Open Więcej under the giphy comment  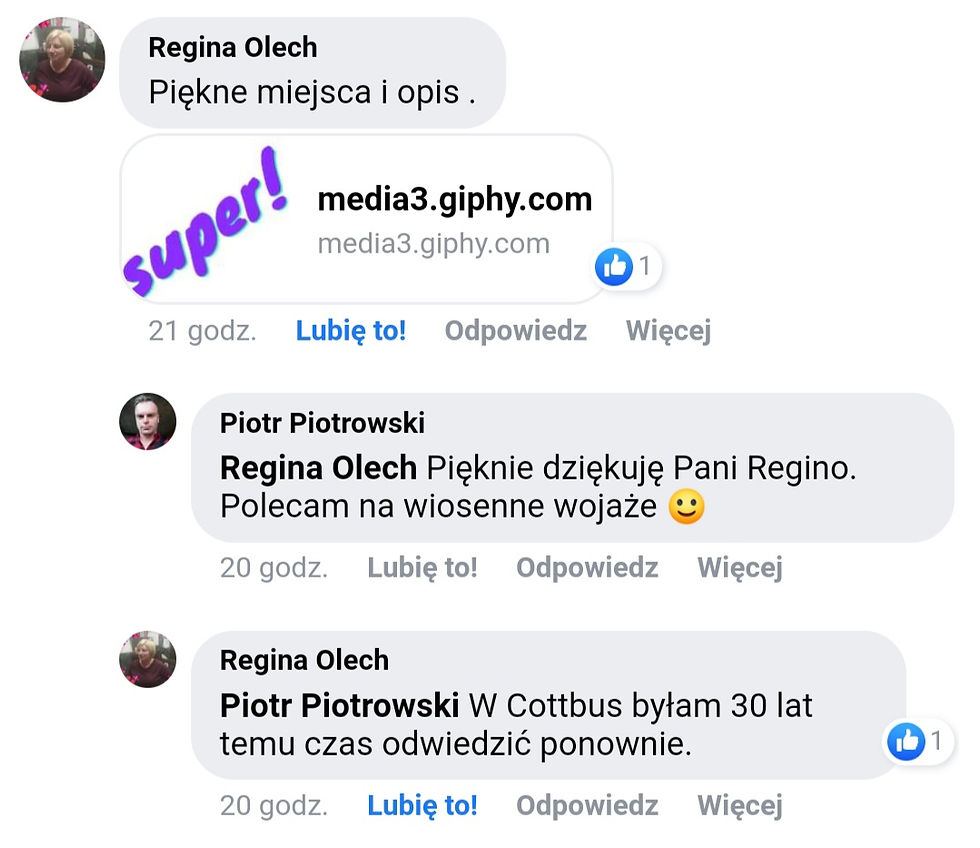click(668, 331)
